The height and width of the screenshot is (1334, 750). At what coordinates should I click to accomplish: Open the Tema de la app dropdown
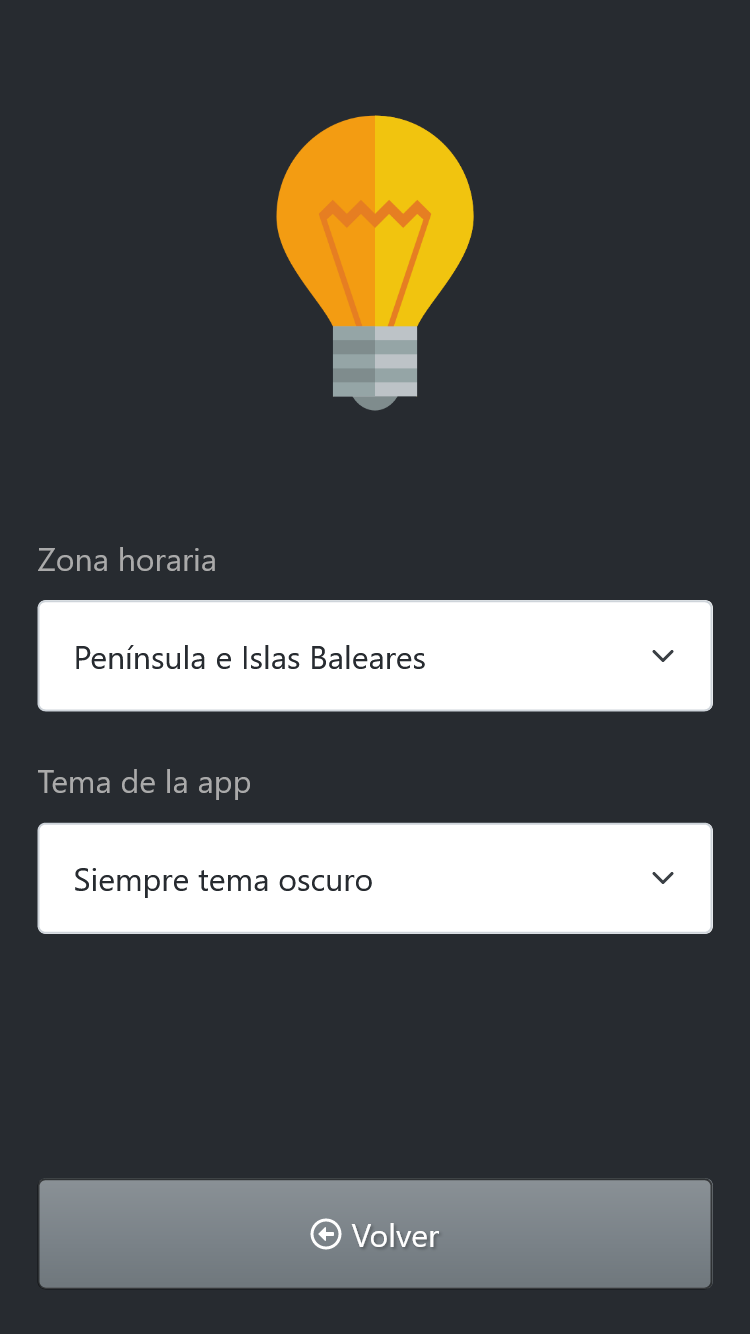click(x=375, y=878)
